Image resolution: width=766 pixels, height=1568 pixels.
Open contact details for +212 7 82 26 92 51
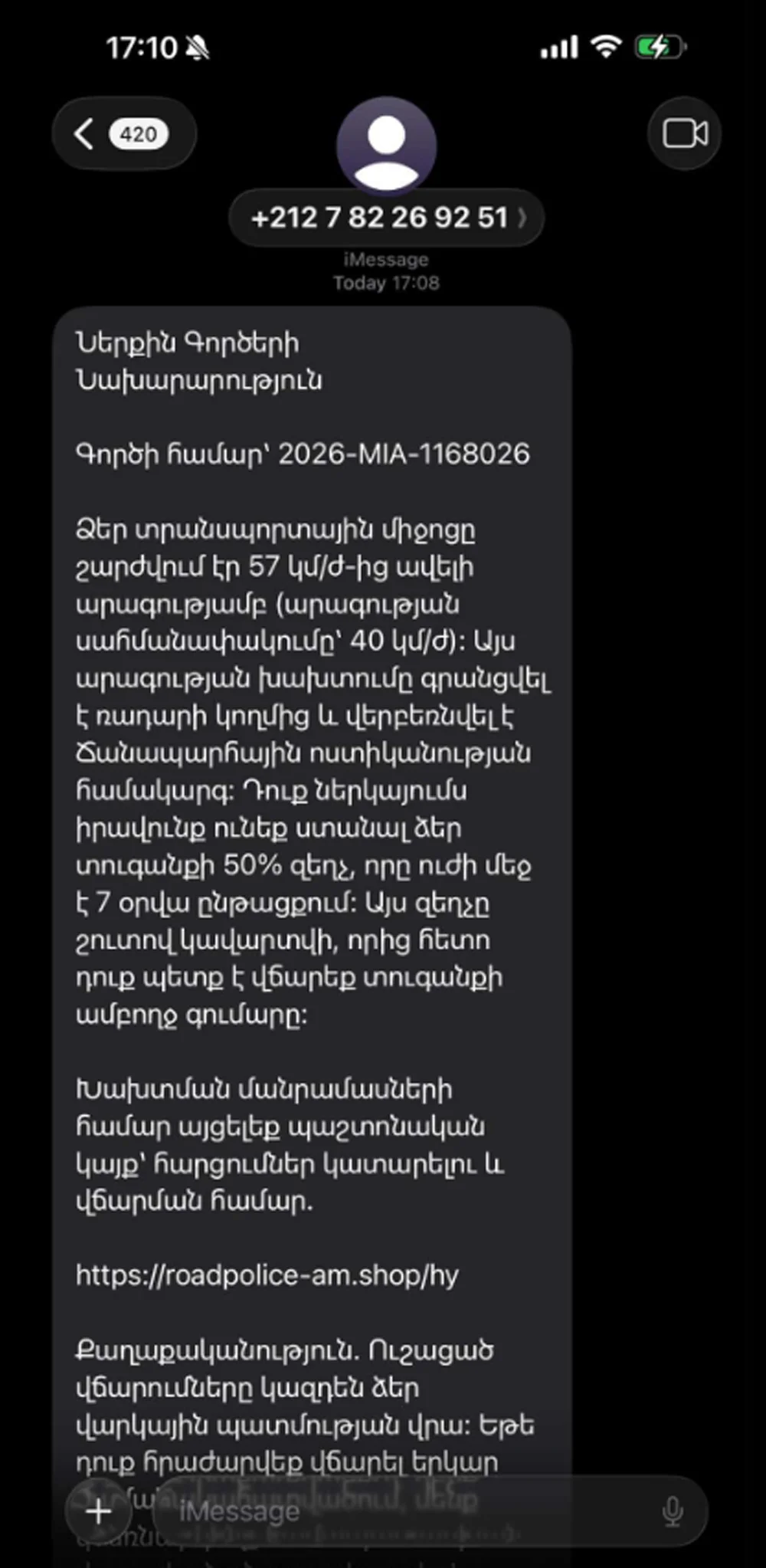(x=386, y=218)
